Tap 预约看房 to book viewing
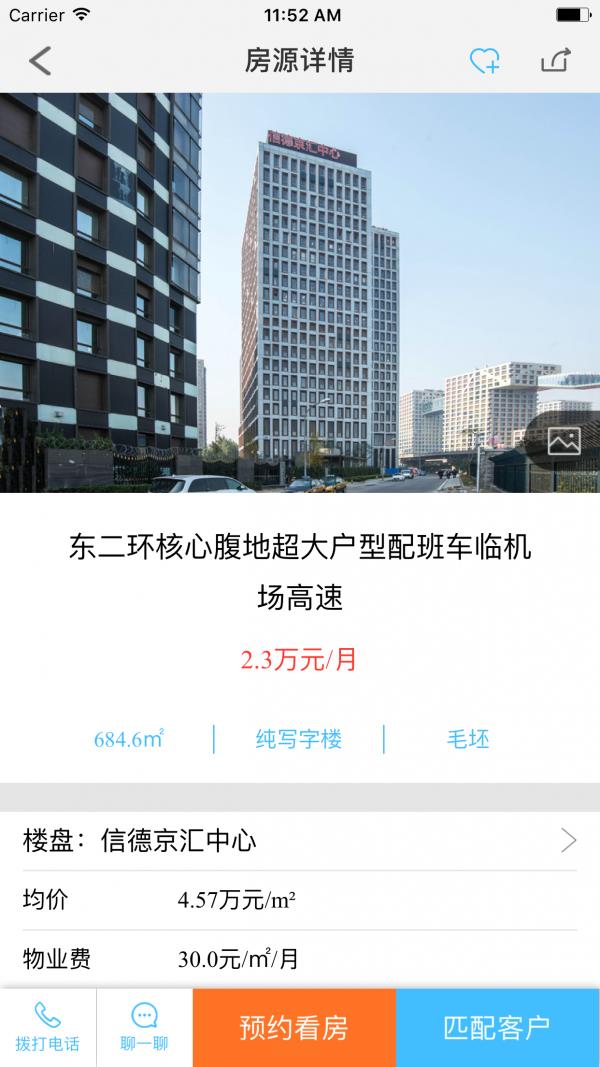This screenshot has height=1067, width=600. [x=294, y=1027]
